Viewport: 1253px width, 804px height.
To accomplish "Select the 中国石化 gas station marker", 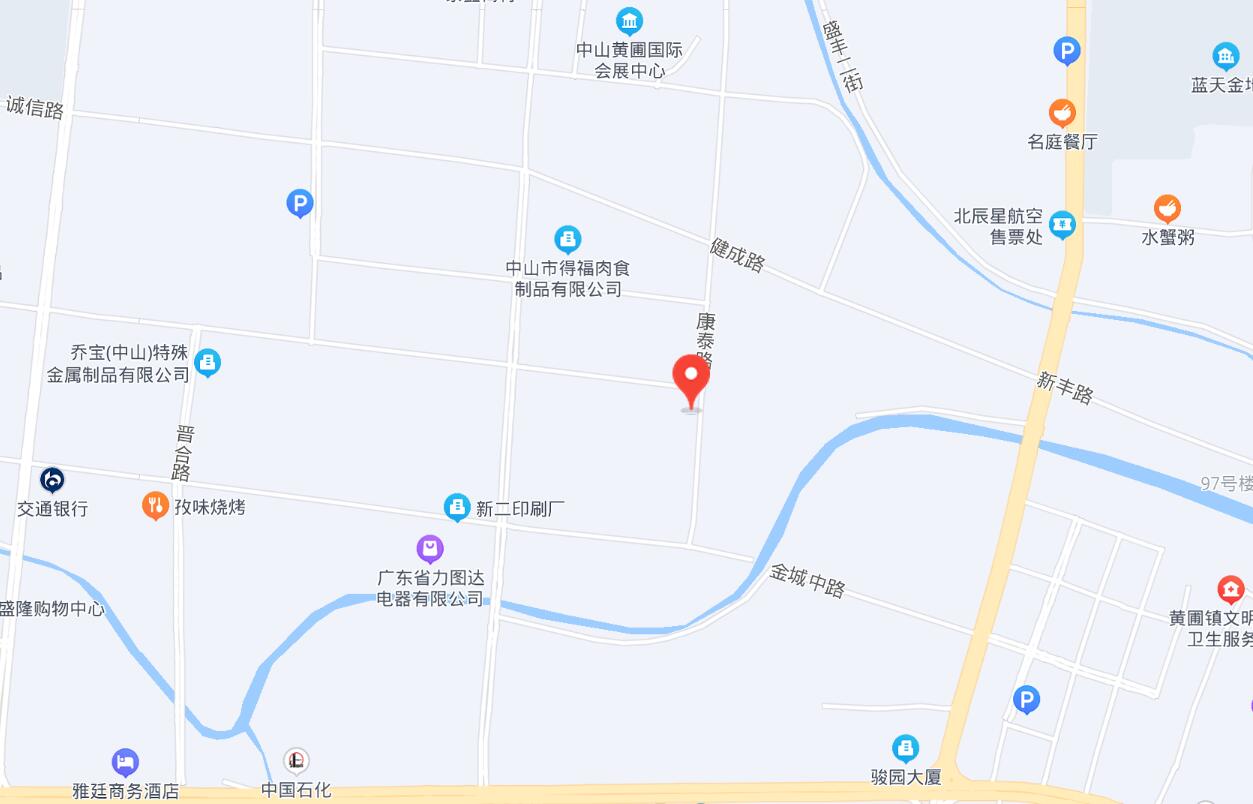I will (296, 762).
